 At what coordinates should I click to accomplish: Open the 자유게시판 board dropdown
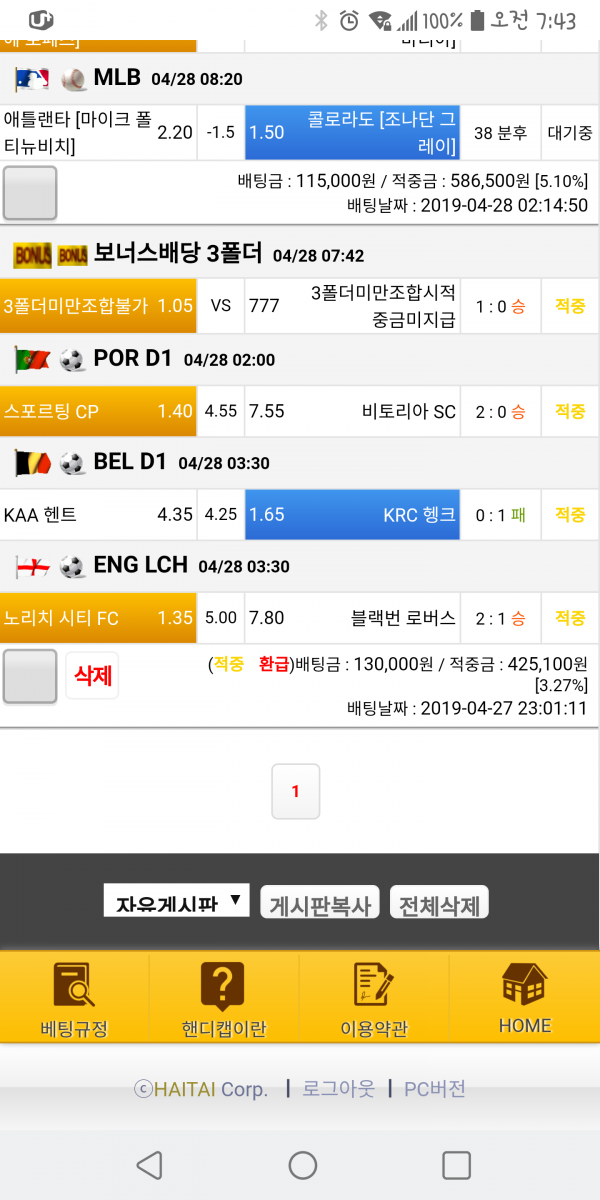176,903
